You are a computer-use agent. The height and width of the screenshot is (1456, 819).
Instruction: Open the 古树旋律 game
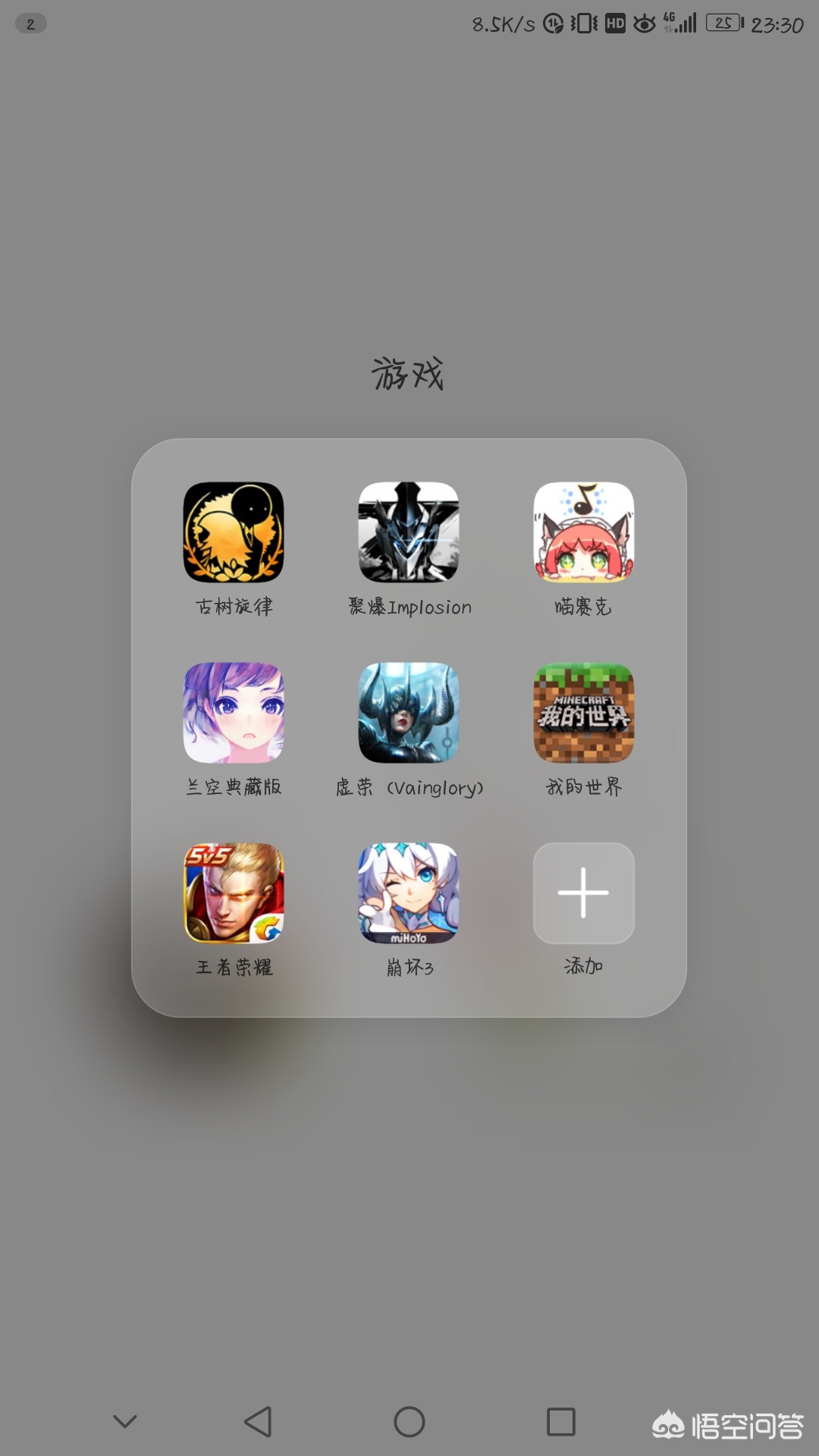pos(234,532)
